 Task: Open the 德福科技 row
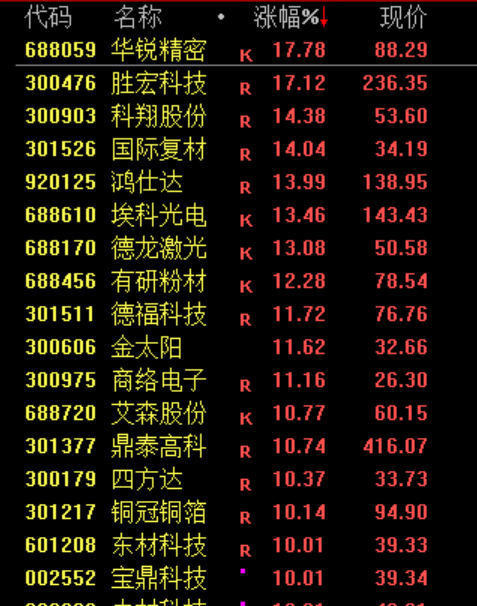coord(238,314)
